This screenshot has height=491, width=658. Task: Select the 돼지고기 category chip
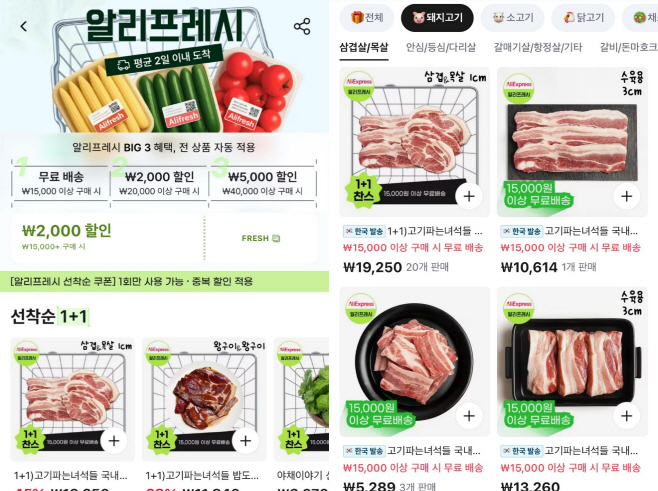(437, 18)
